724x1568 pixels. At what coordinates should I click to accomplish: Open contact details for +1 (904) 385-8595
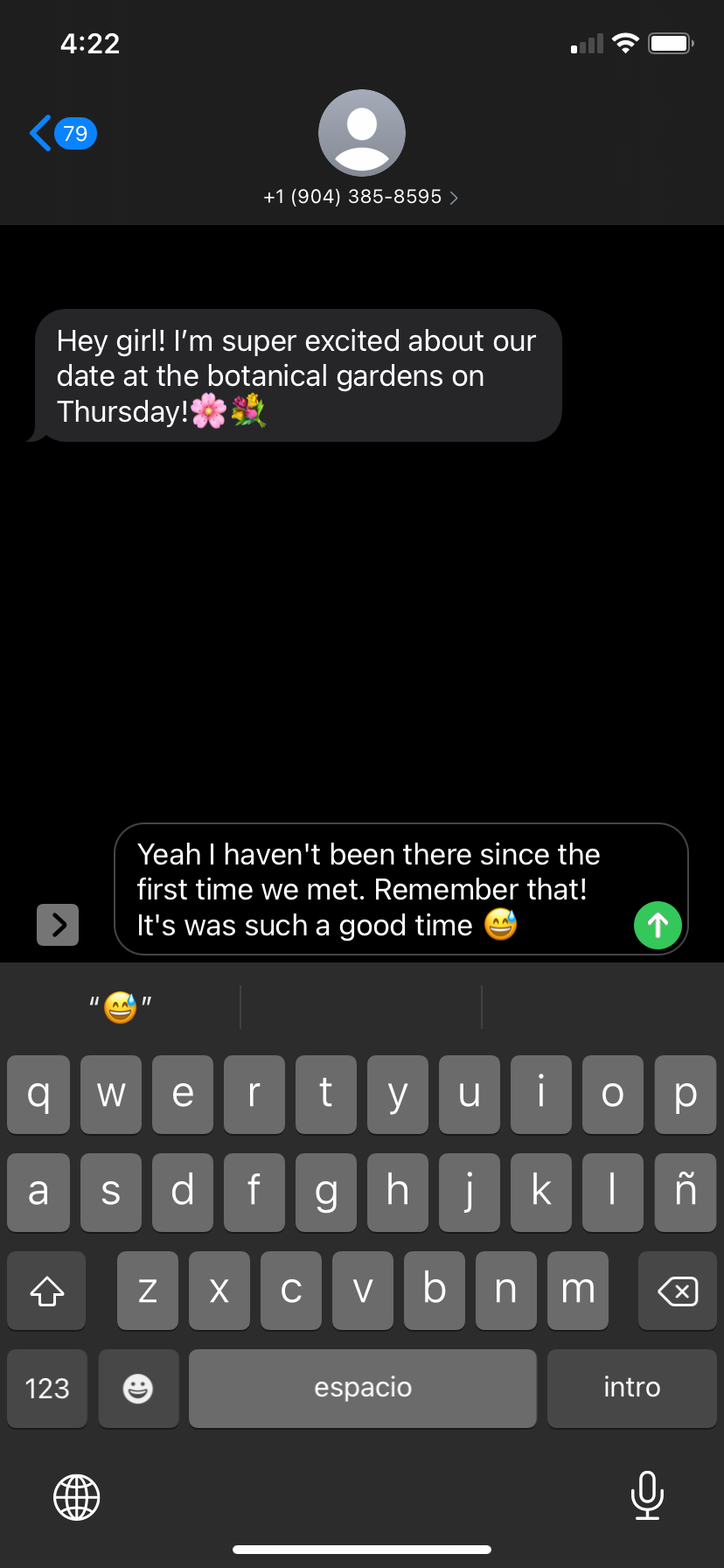361,197
